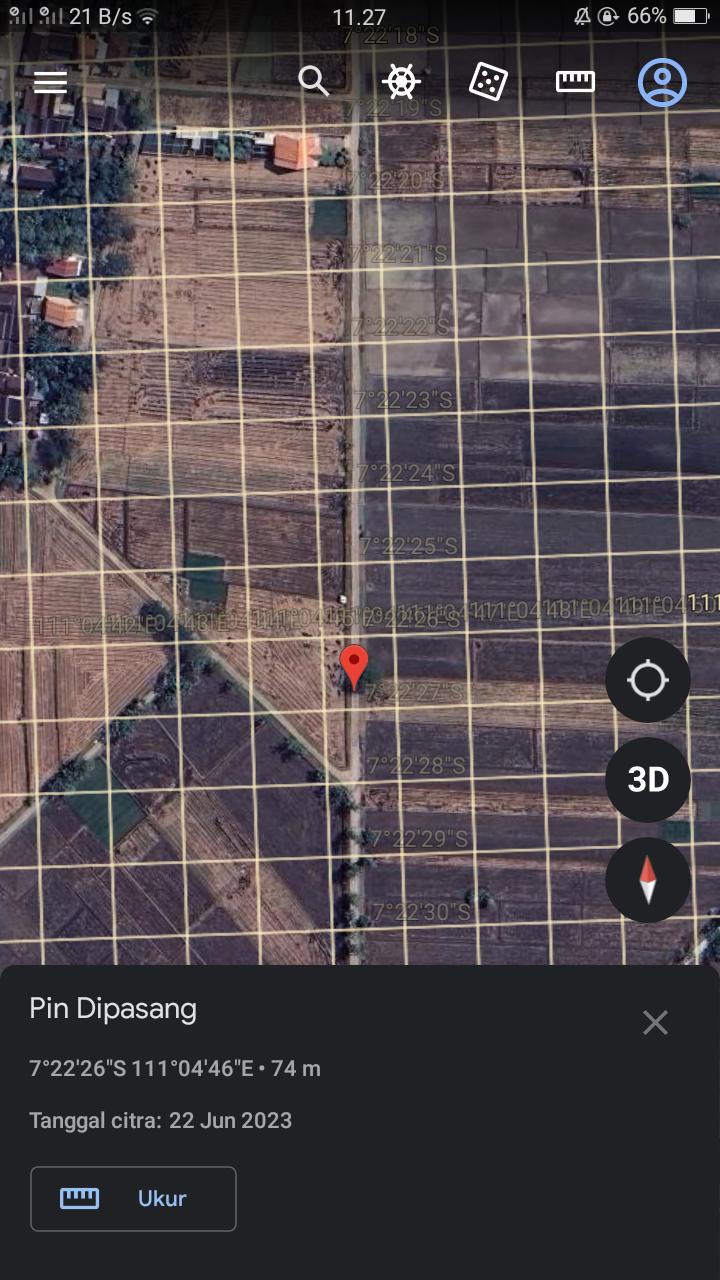Screen dimensions: 720x1280
Task: Open the account profile icon
Action: (x=662, y=82)
